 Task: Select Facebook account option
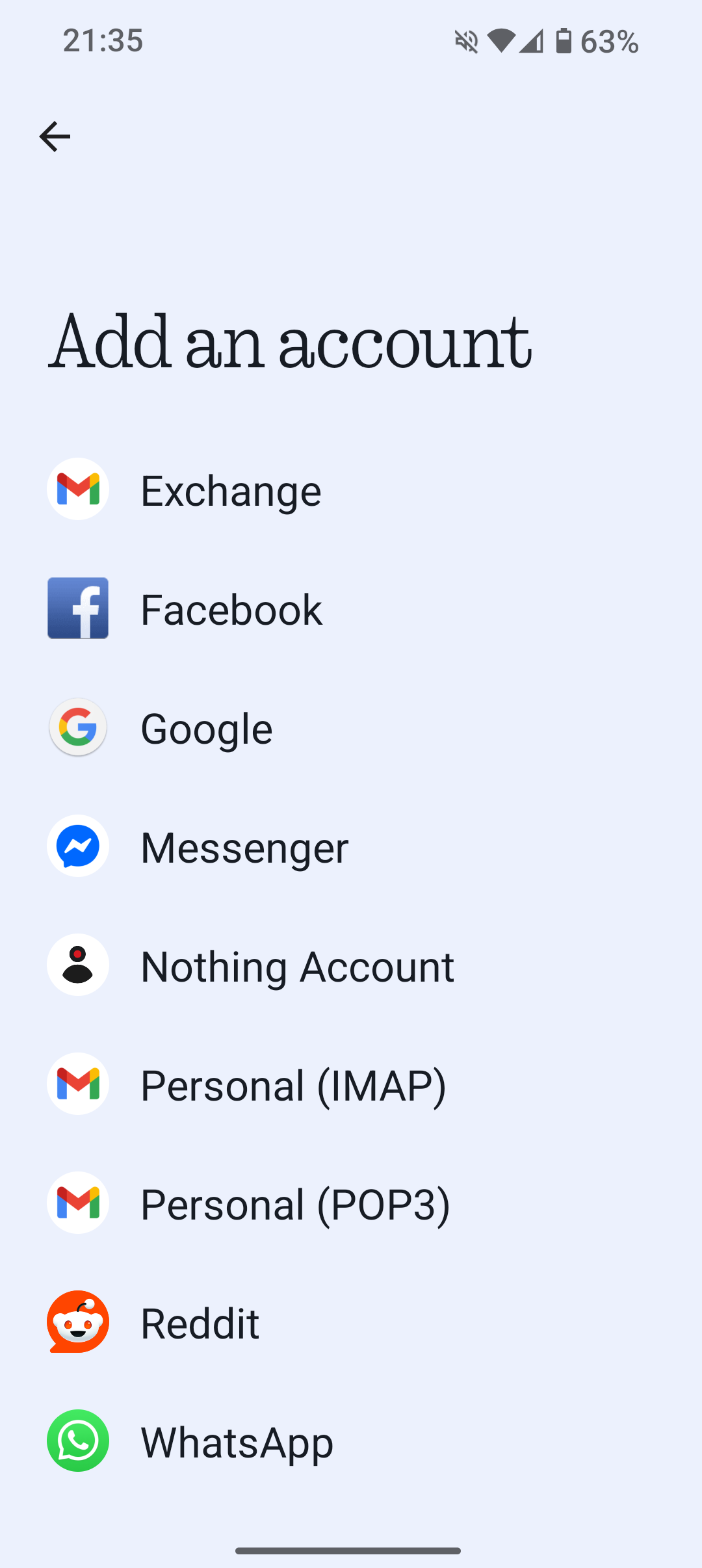tap(351, 608)
